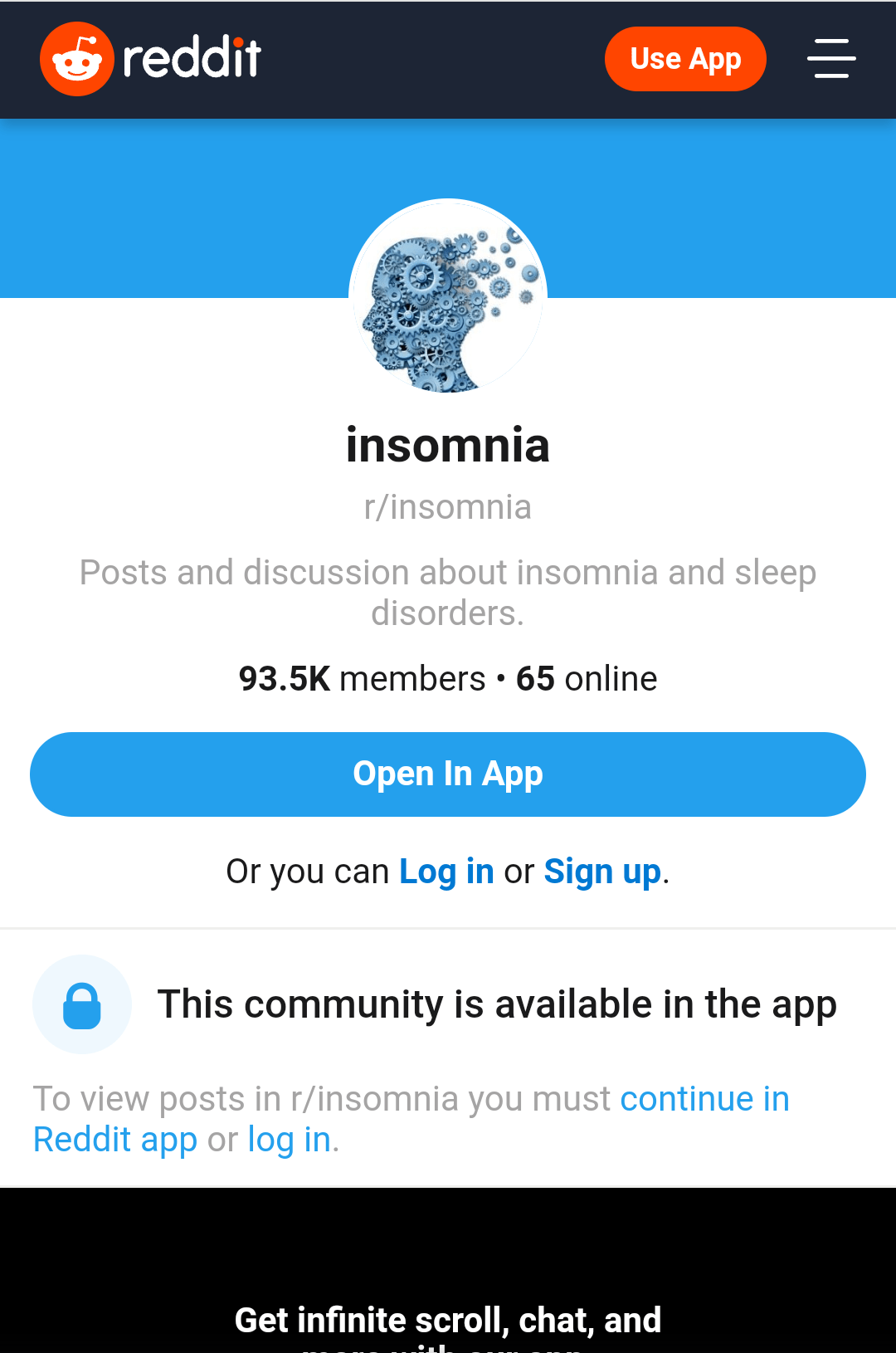
Task: Click 'continue in Reddit app' link
Action: click(704, 1098)
